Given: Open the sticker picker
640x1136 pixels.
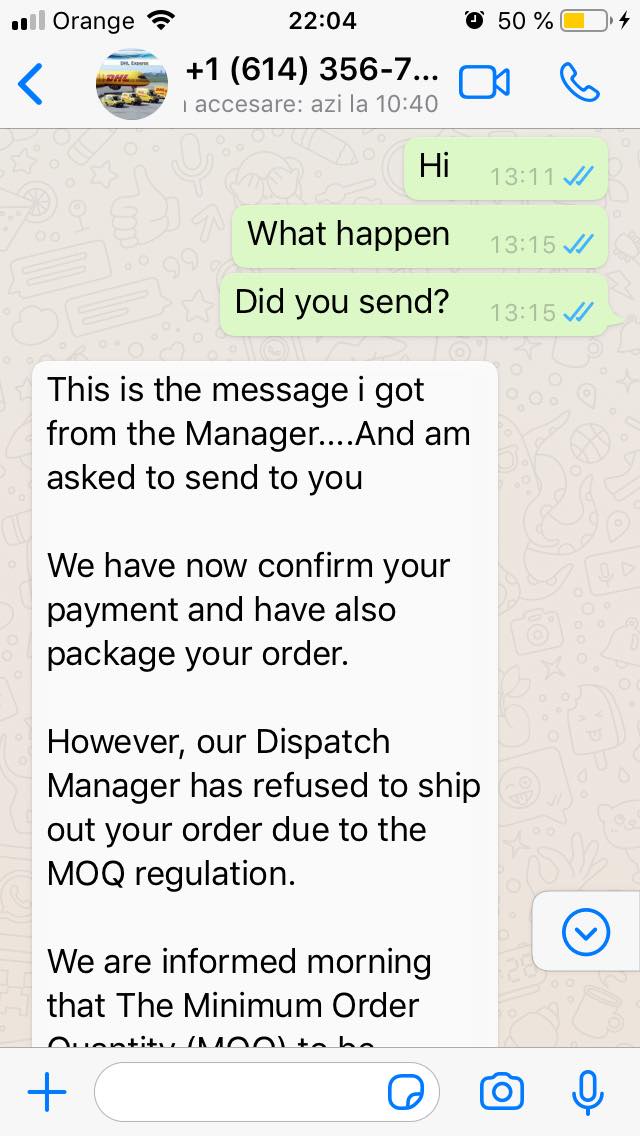Looking at the screenshot, I should 407,1092.
